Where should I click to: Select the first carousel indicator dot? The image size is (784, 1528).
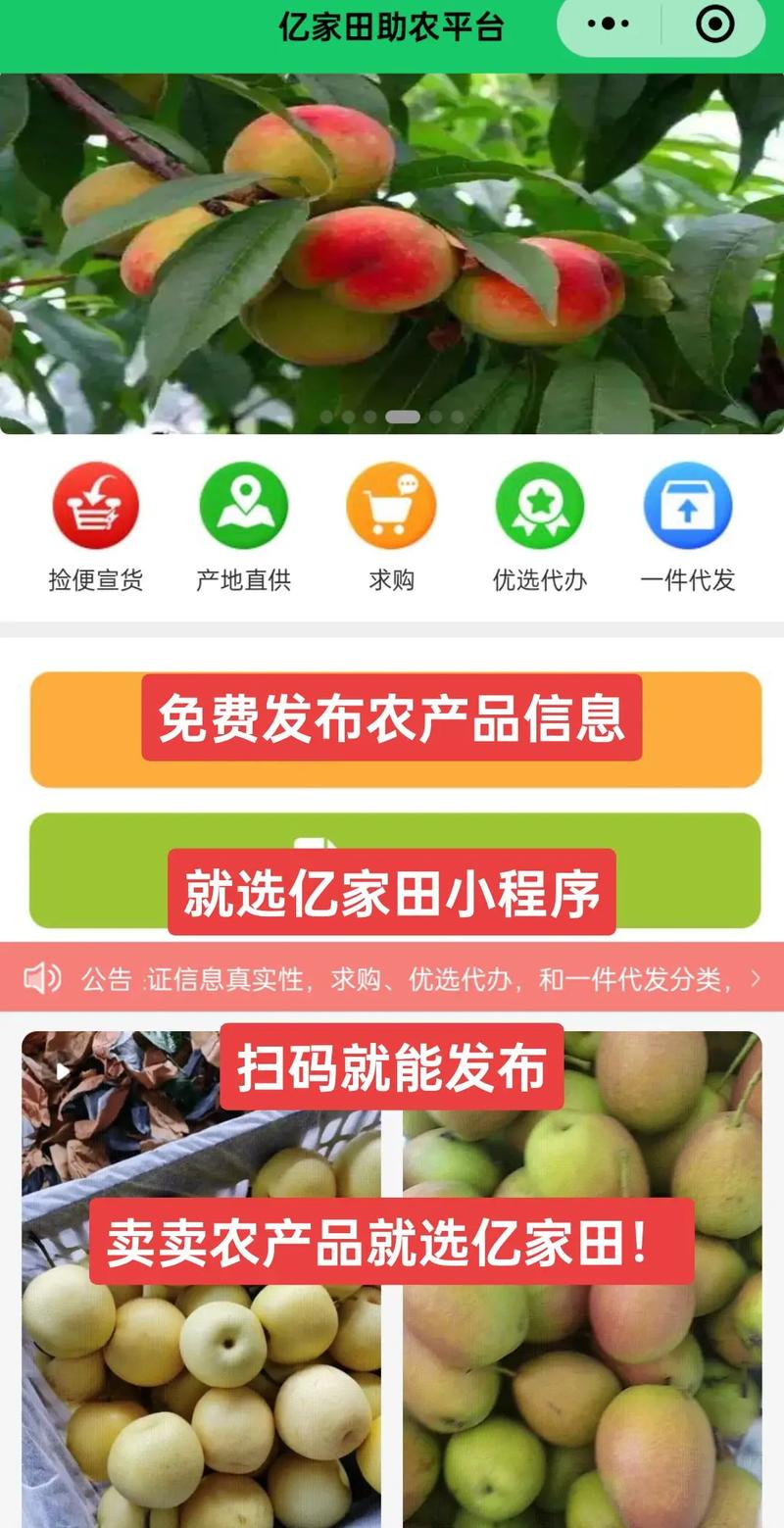click(x=325, y=416)
